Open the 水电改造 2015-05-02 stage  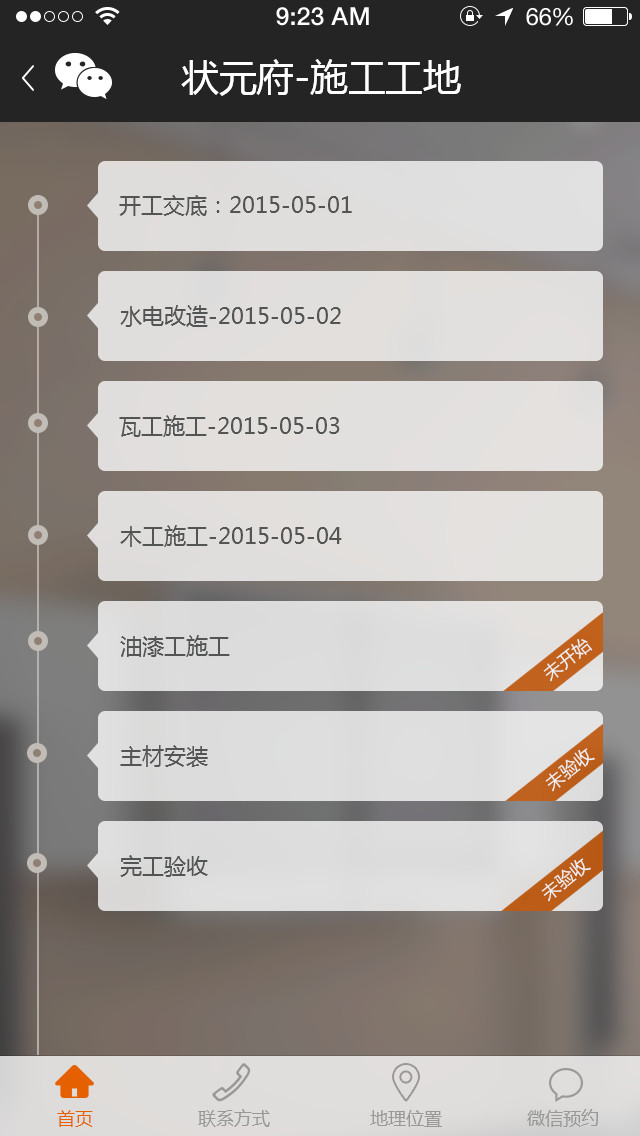350,316
